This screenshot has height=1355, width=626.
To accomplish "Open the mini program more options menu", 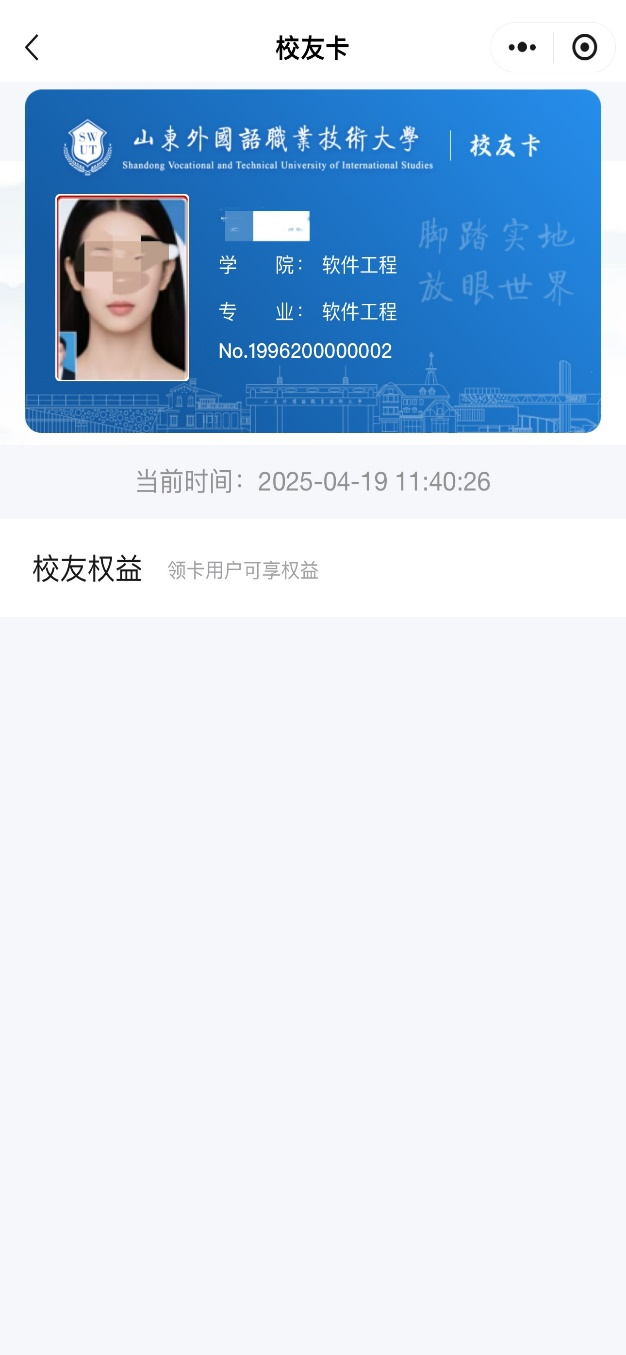I will point(522,47).
